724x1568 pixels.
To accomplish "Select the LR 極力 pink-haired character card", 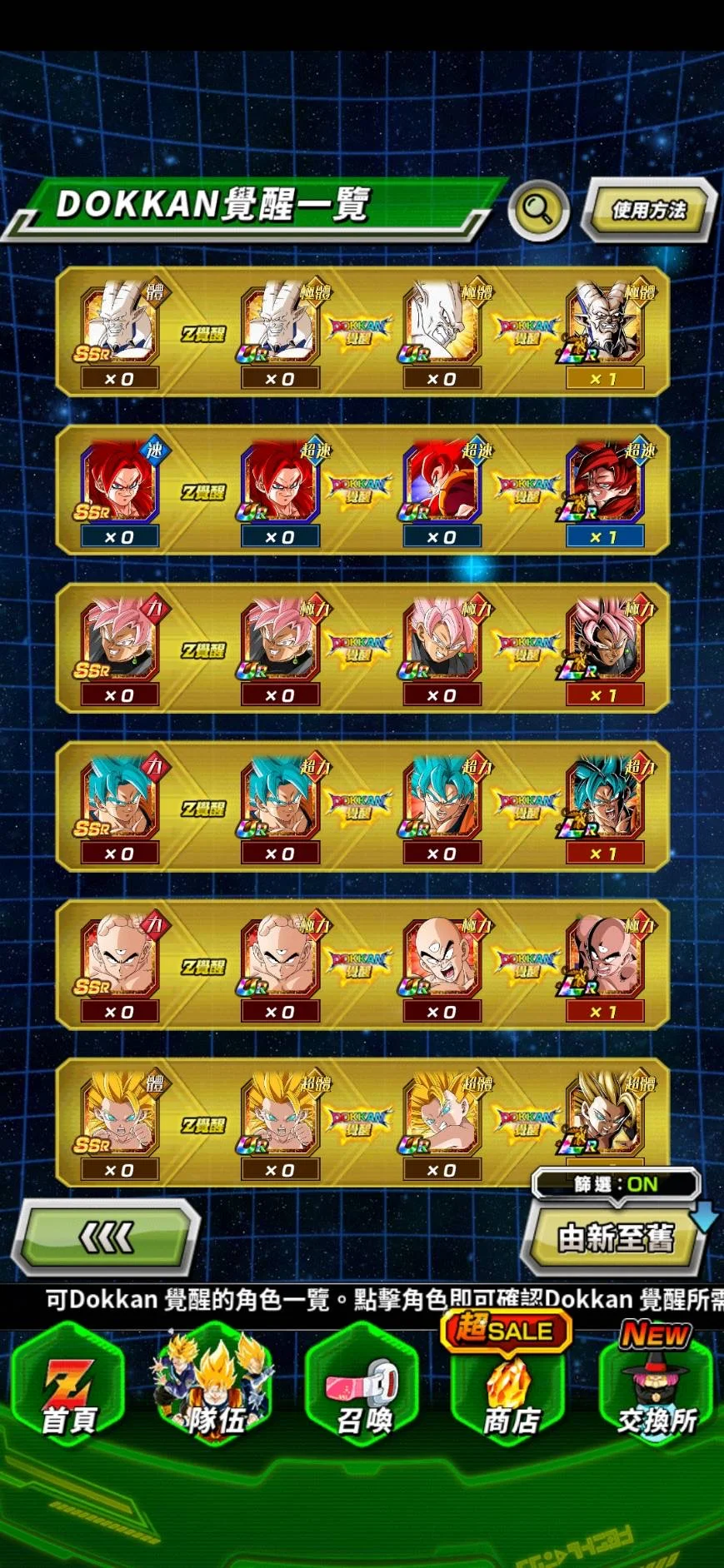I will point(604,641).
